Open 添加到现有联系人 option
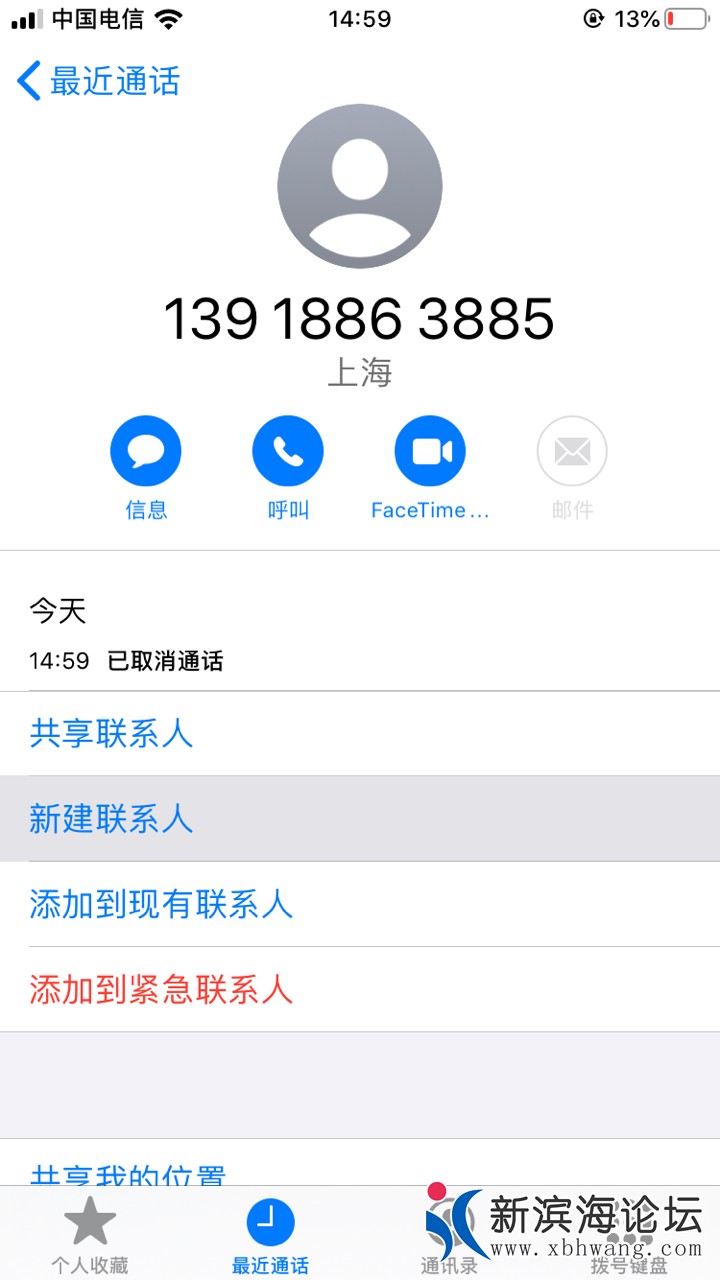 pos(160,905)
